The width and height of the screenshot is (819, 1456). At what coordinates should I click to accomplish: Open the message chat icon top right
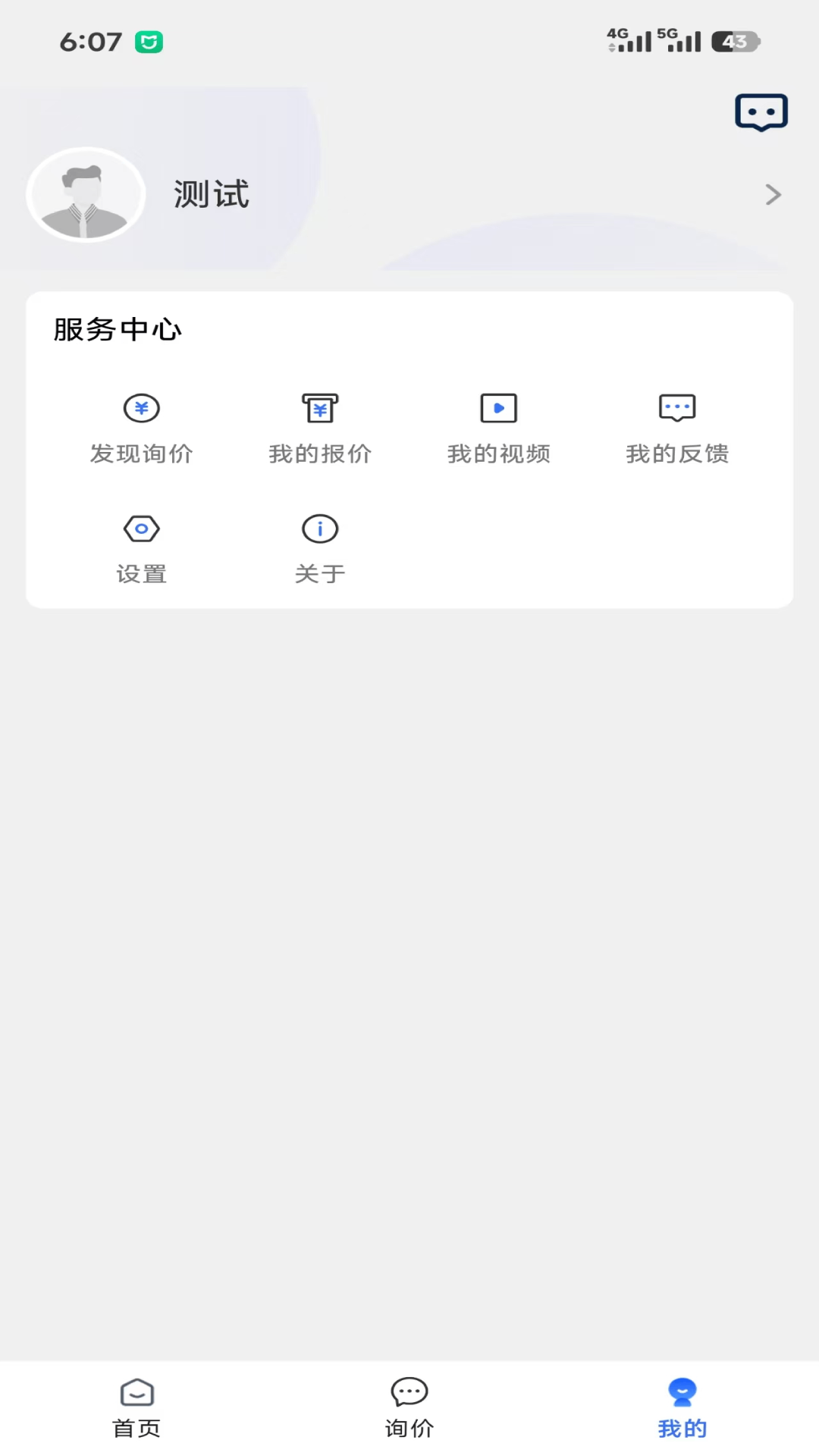[761, 111]
